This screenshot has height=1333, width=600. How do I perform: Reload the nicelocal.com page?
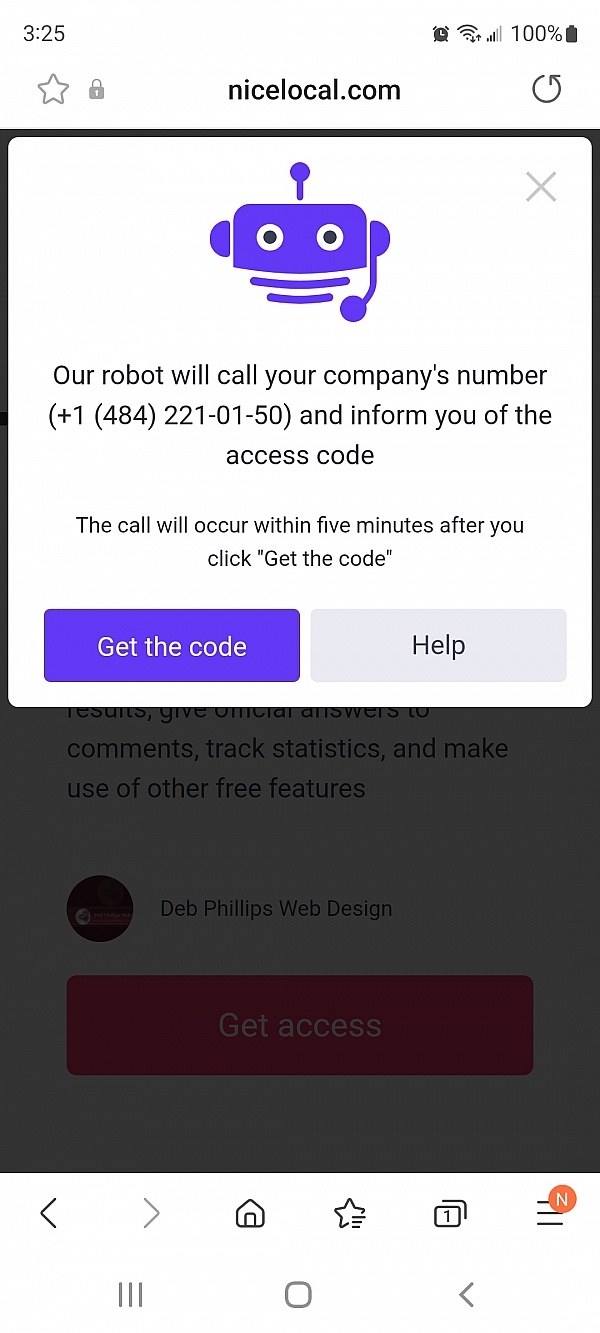click(x=546, y=90)
